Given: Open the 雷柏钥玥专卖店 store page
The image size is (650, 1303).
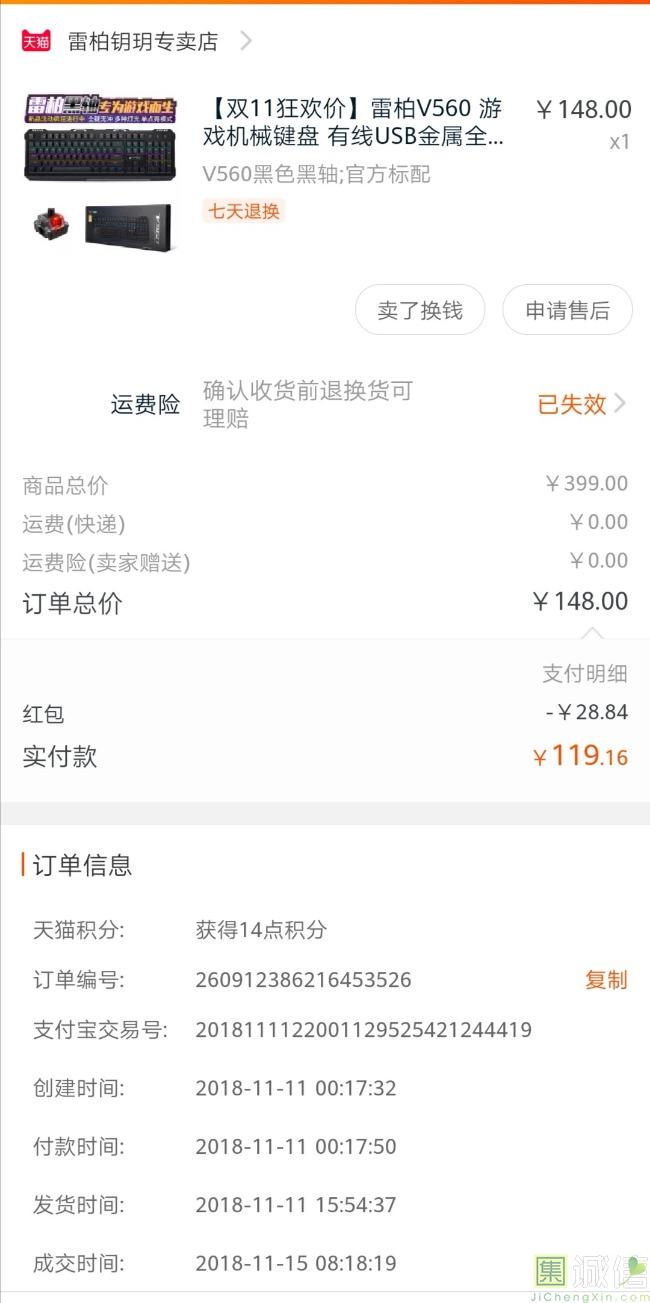Looking at the screenshot, I should 142,41.
